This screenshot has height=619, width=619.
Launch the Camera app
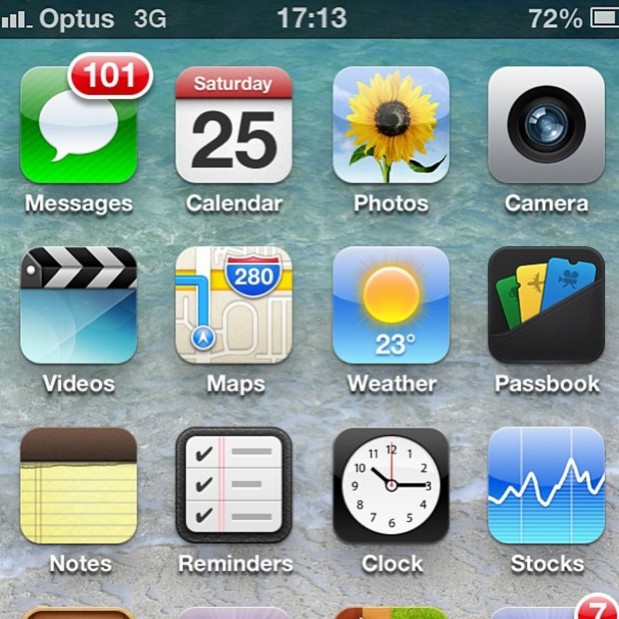tap(546, 126)
